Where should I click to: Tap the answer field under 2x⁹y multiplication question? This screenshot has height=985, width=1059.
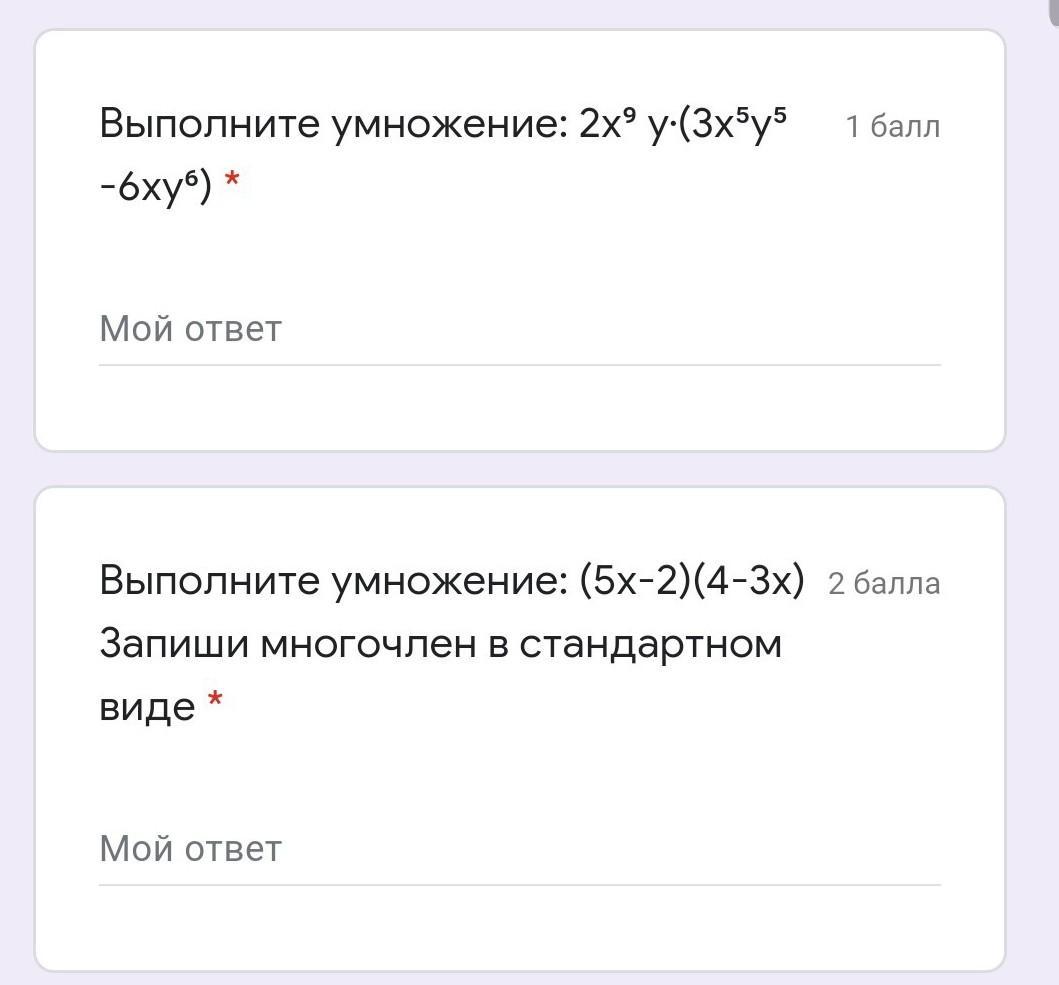(519, 331)
